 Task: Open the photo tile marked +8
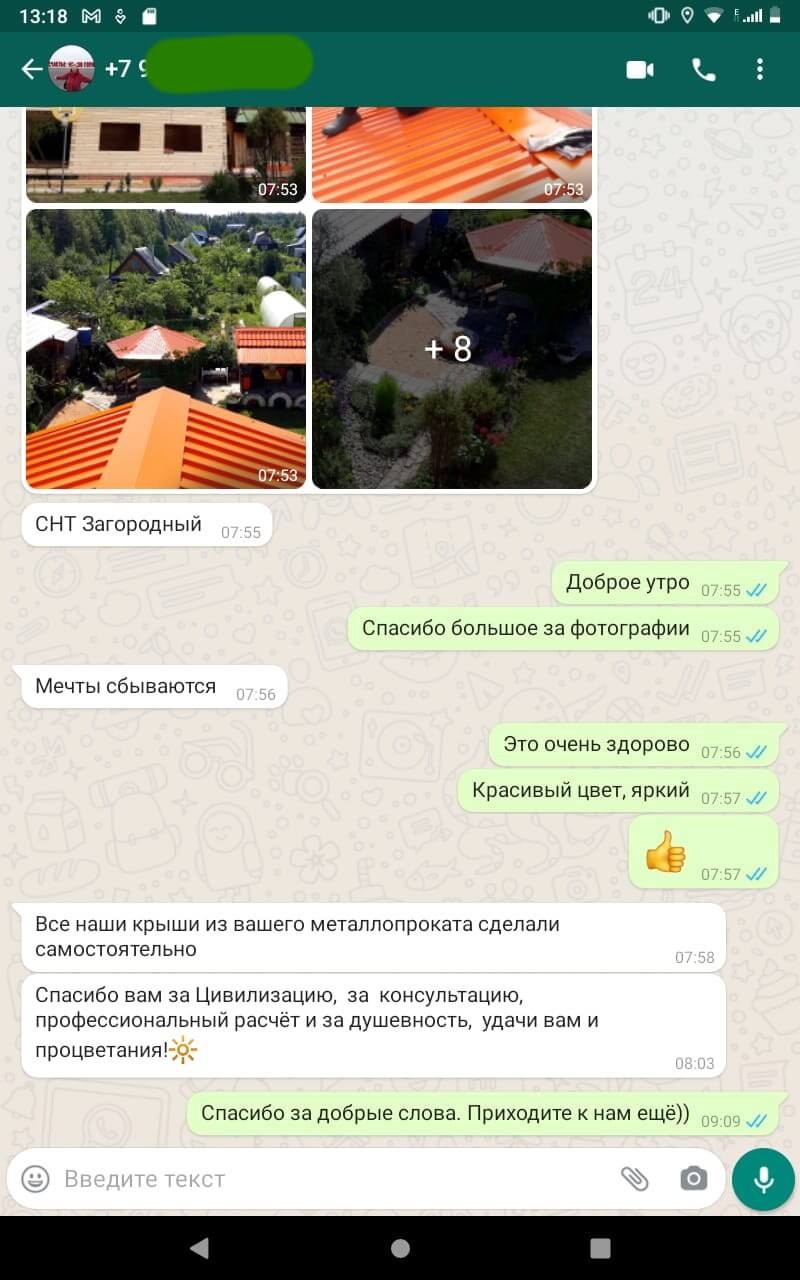(x=452, y=349)
